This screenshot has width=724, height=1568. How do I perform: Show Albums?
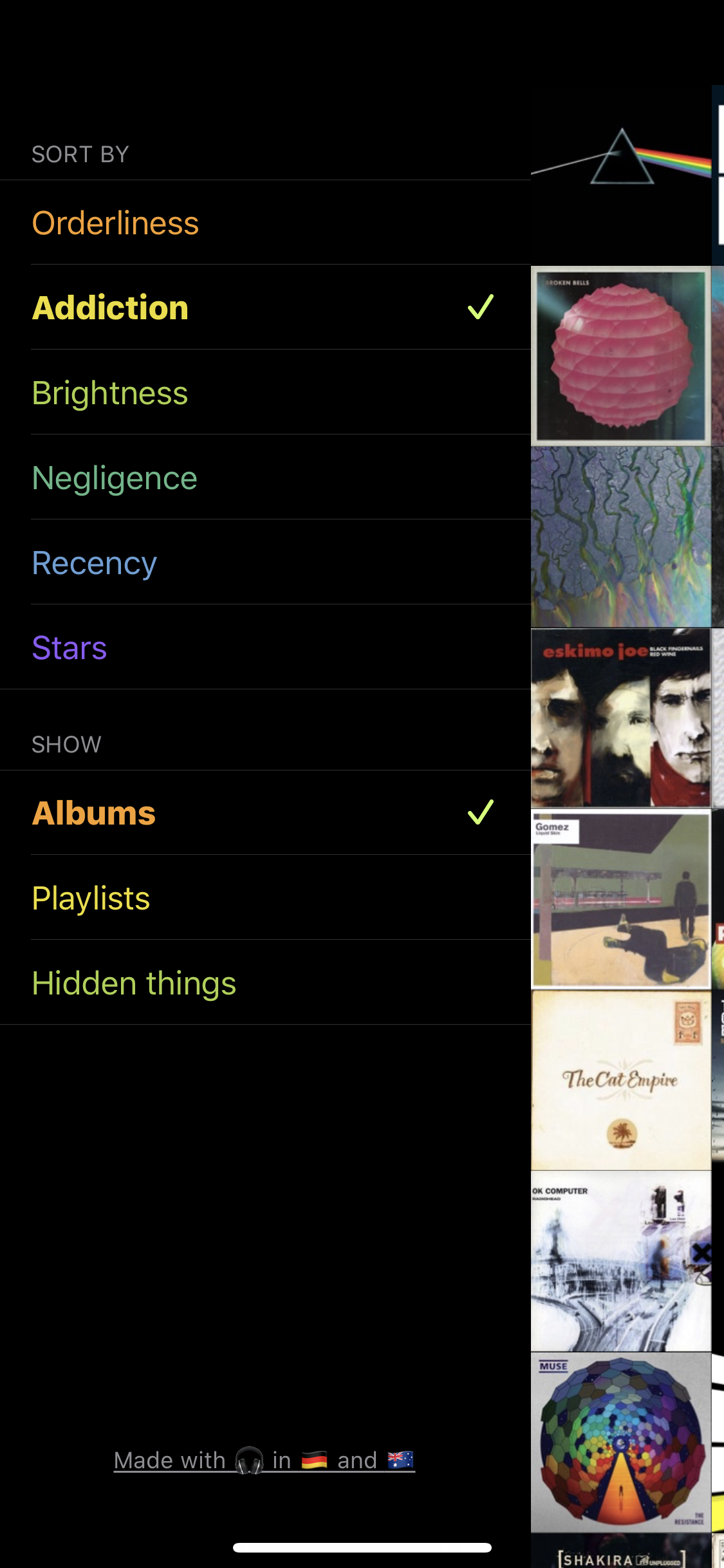(x=265, y=813)
